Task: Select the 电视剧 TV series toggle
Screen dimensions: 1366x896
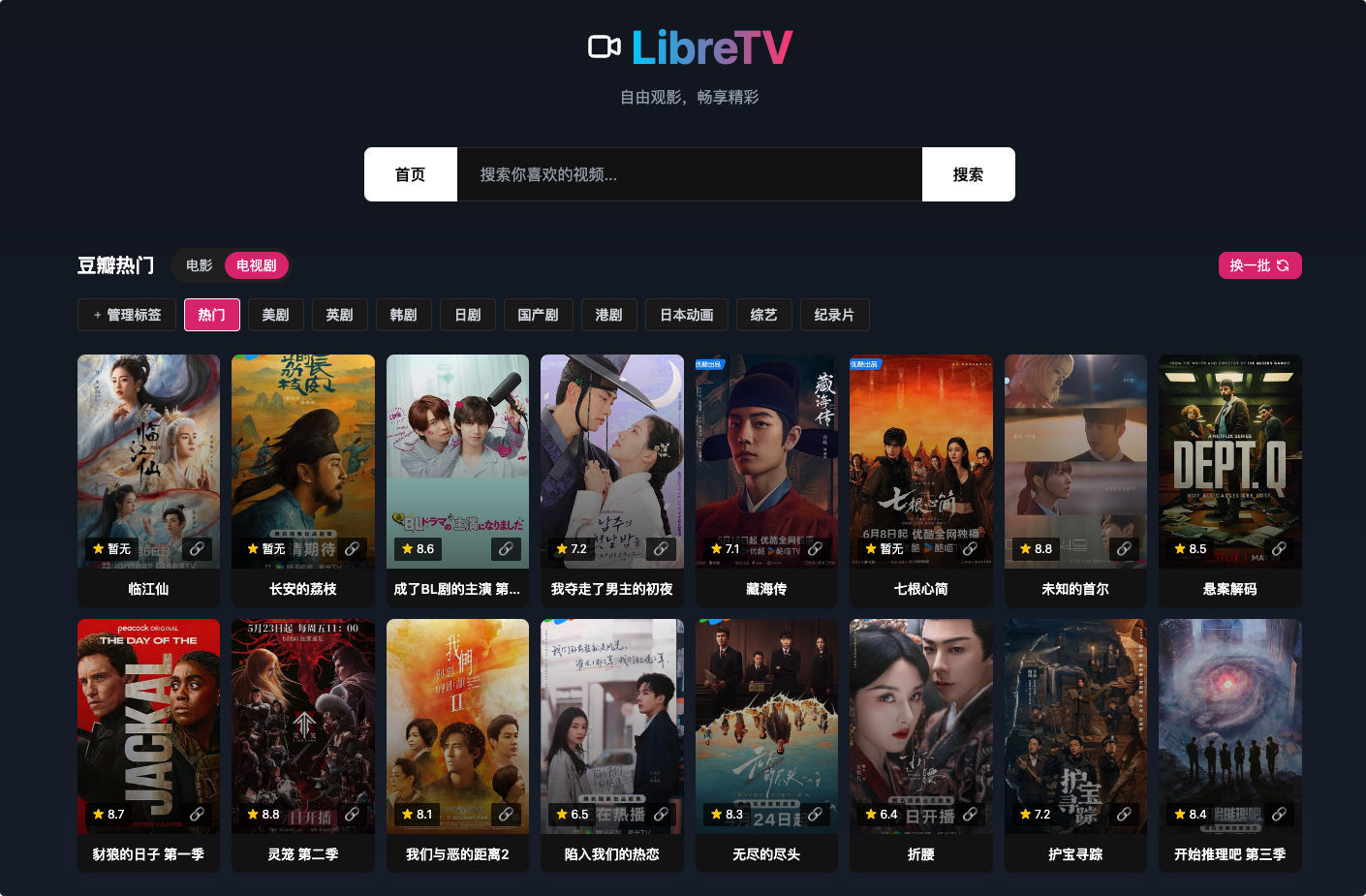Action: (257, 265)
